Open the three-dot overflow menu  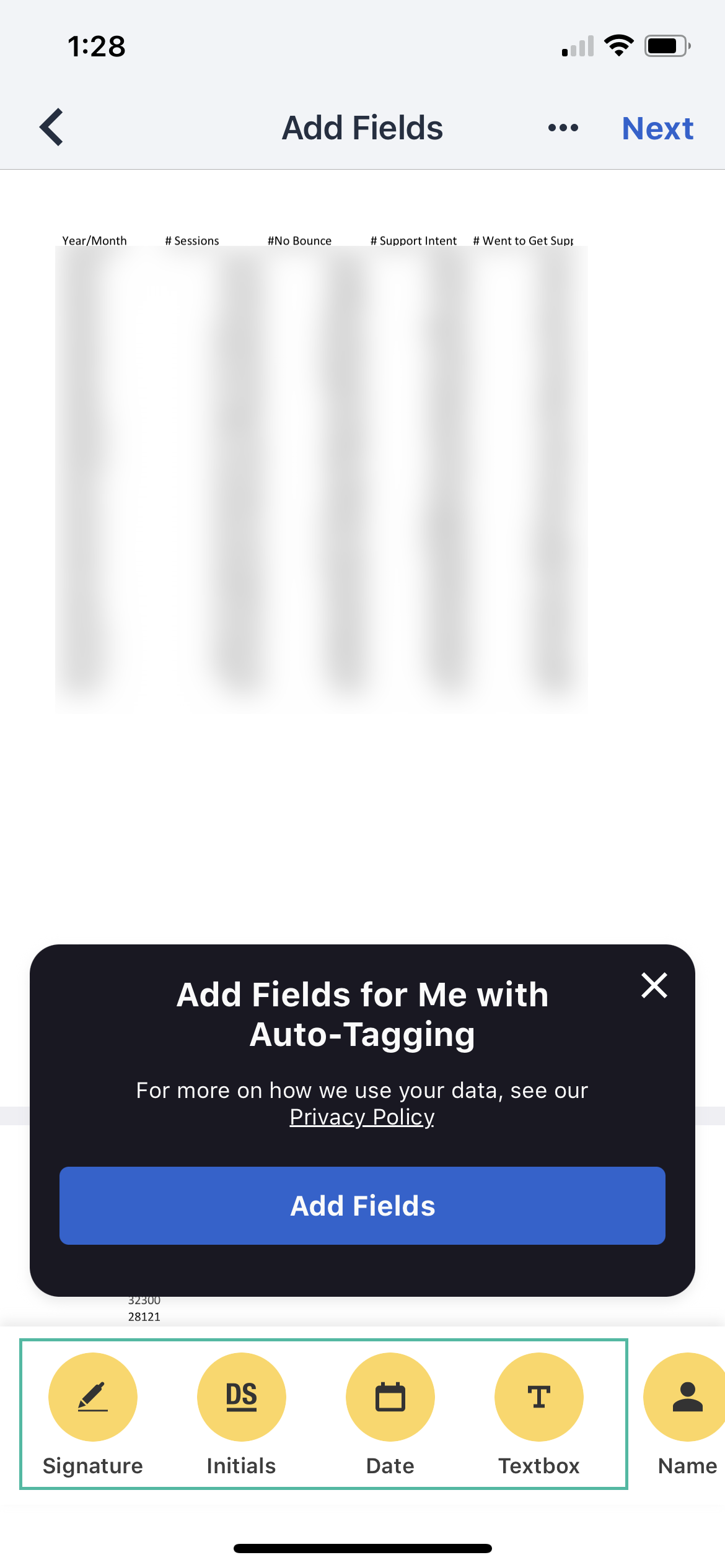pyautogui.click(x=563, y=128)
